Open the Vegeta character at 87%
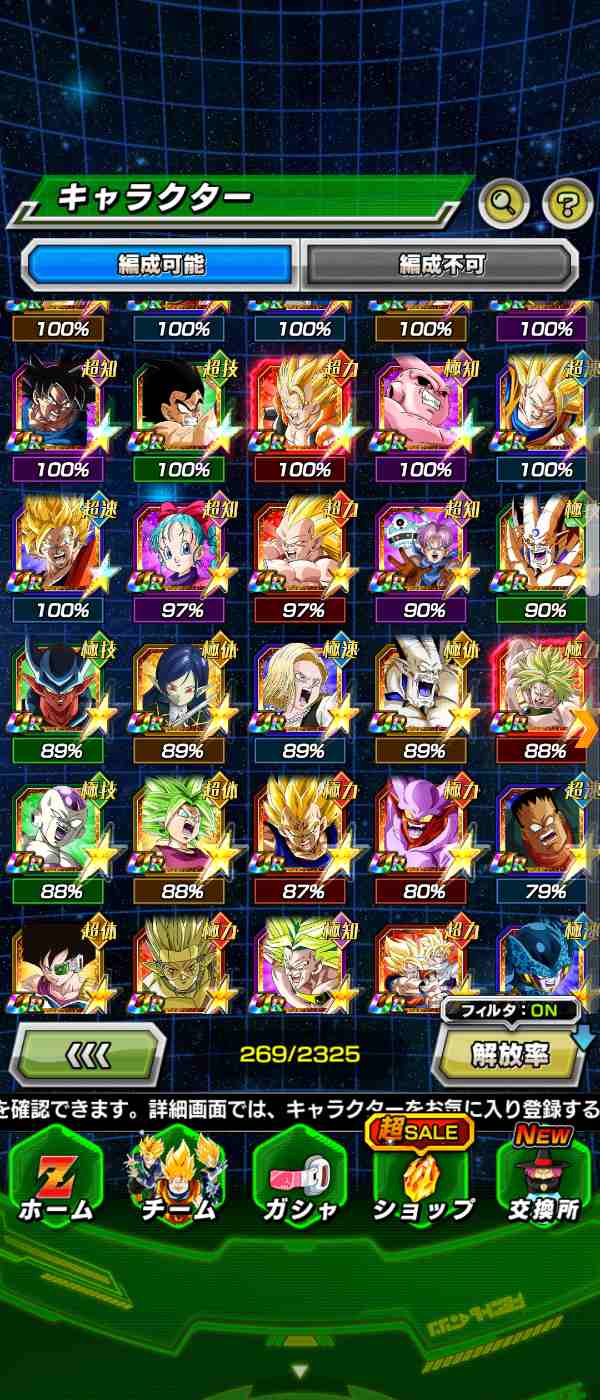600x1400 pixels. tap(303, 830)
